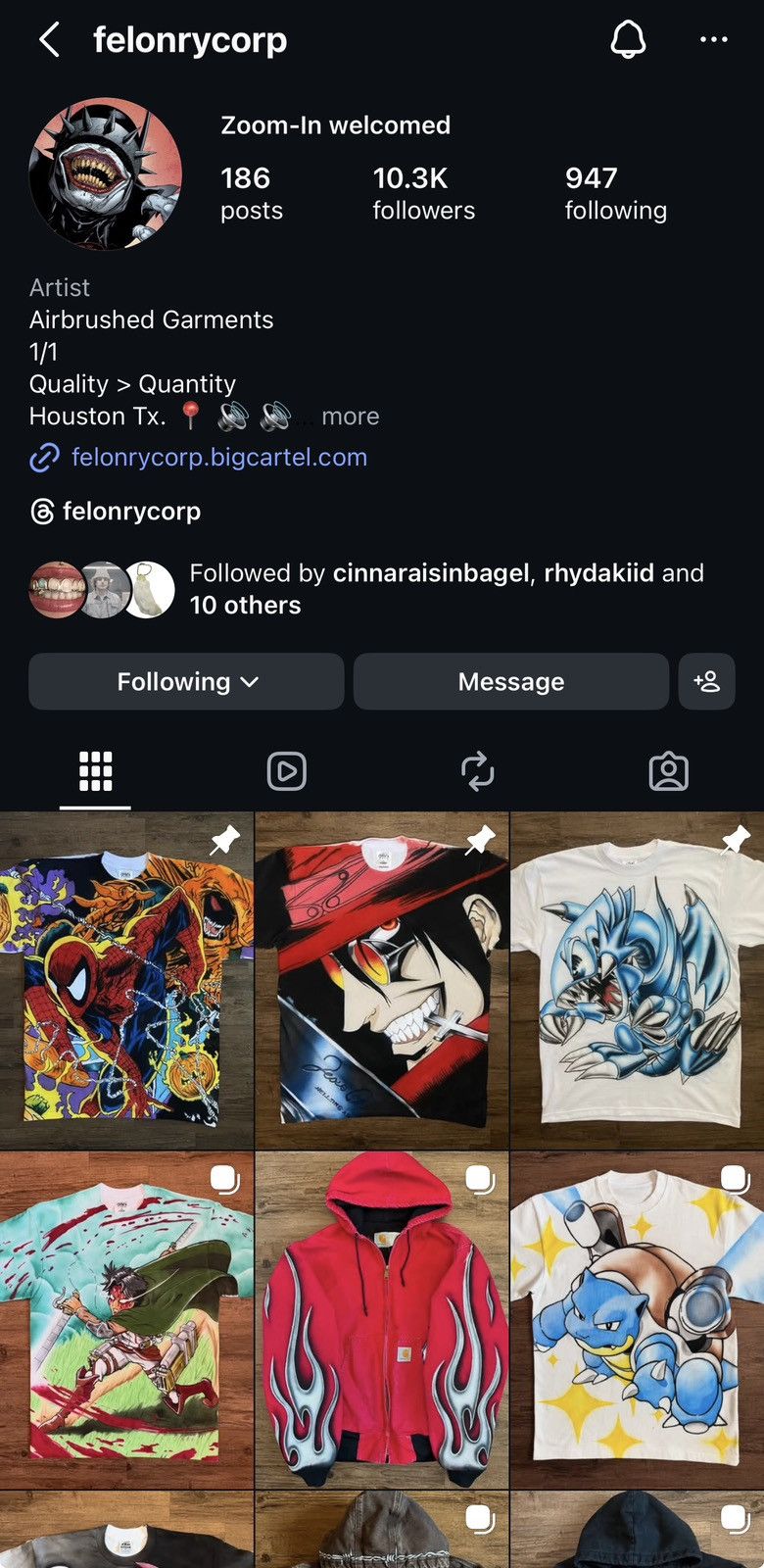Tap the Following dropdown button
This screenshot has width=764, height=1568.
pyautogui.click(x=186, y=681)
